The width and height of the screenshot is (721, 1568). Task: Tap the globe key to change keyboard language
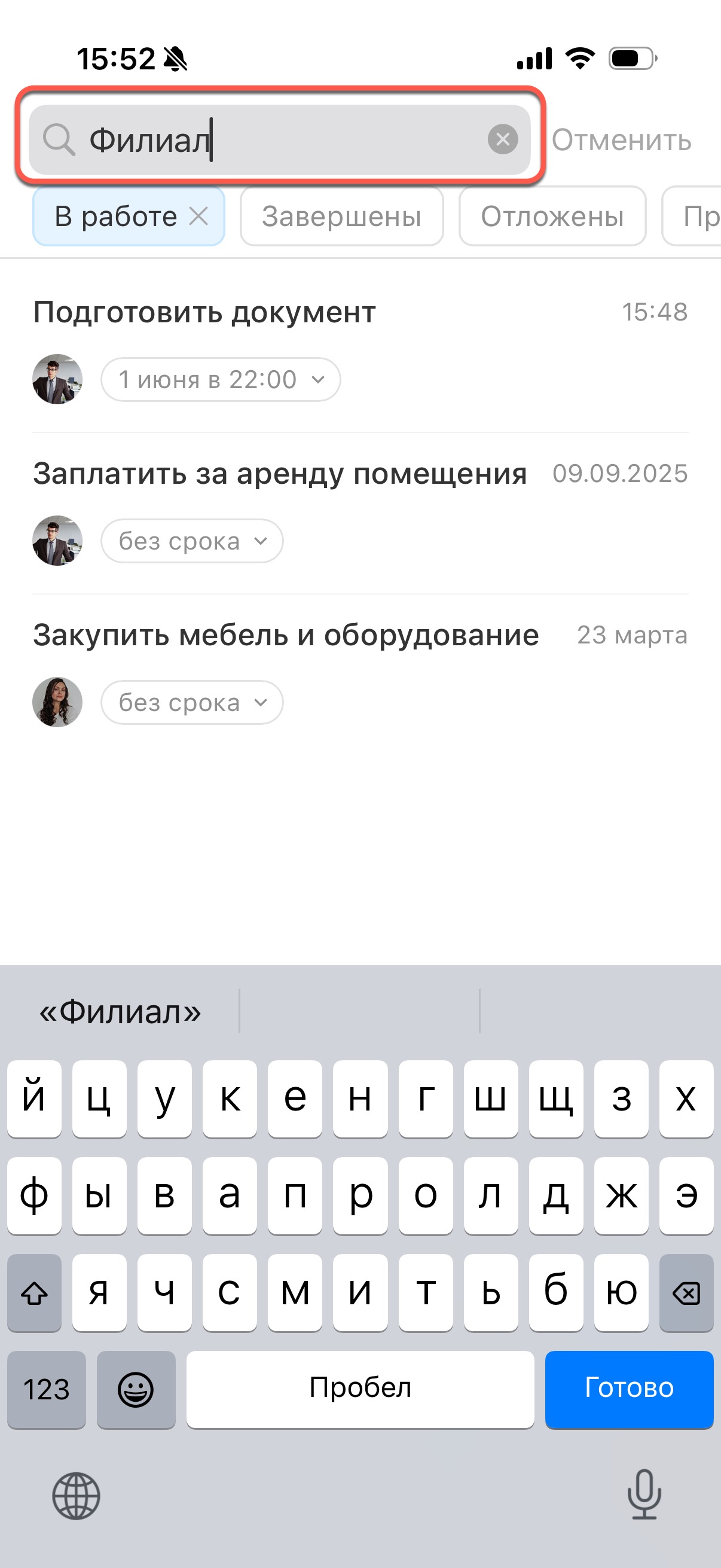point(76,1496)
